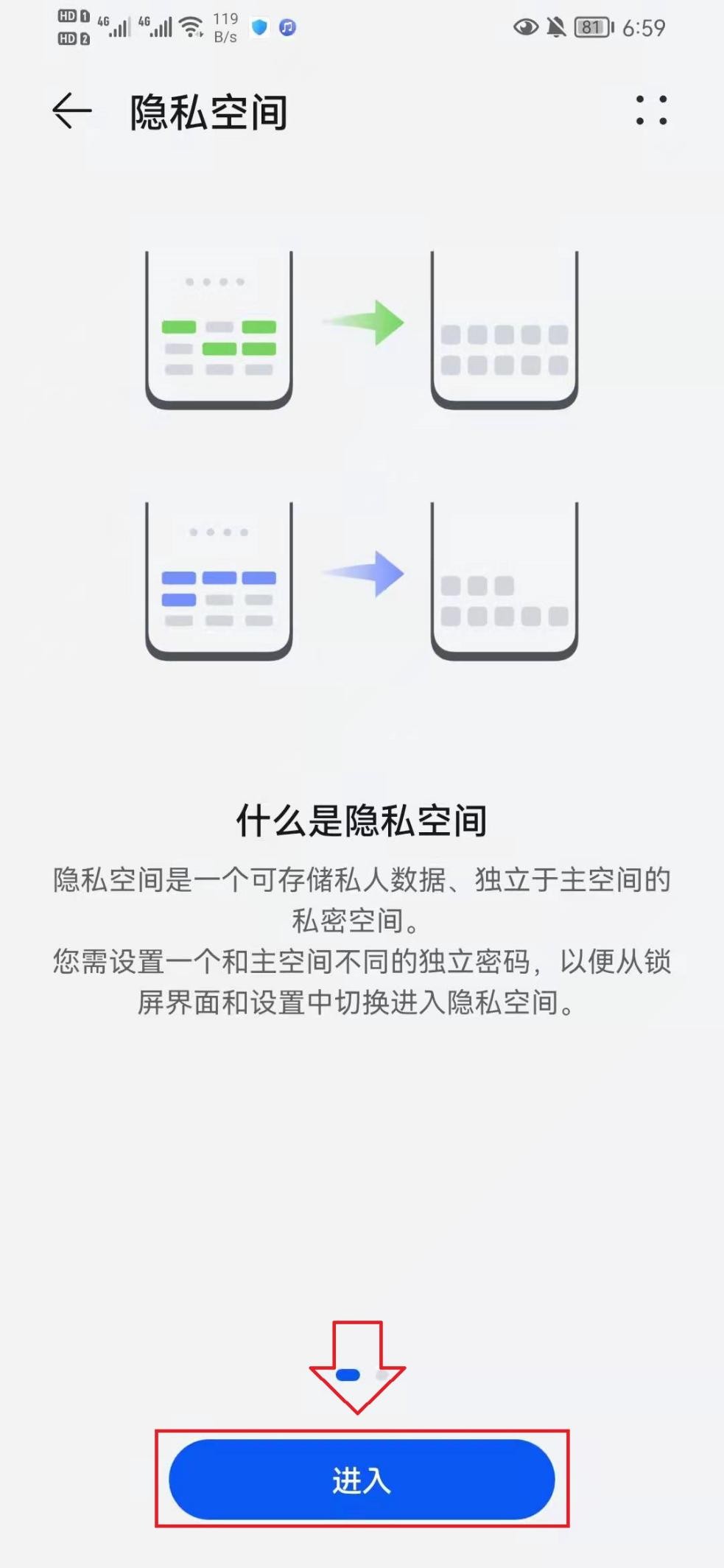Click the 隐私空间 page title
The height and width of the screenshot is (1568, 724).
click(x=209, y=110)
